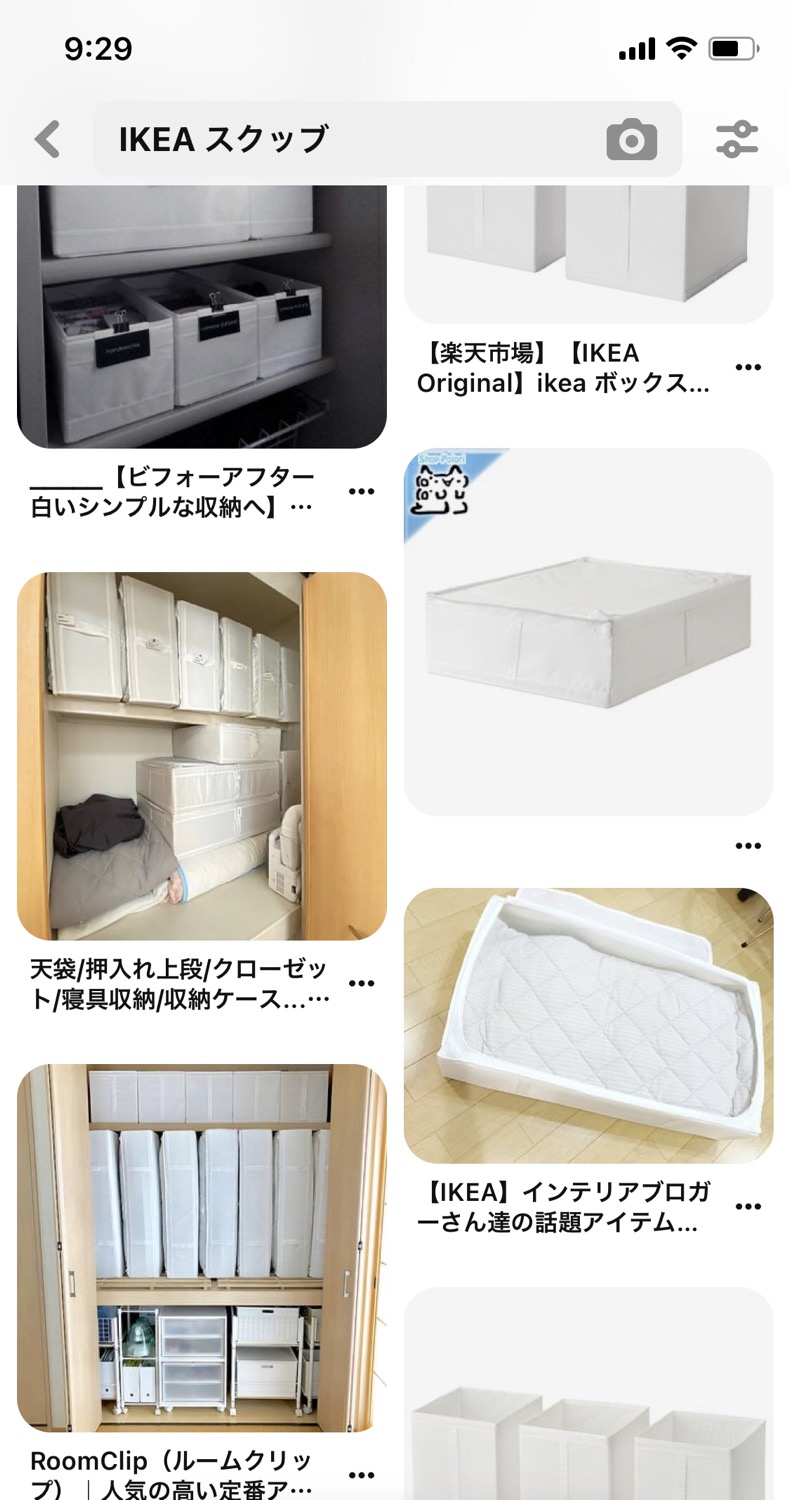The height and width of the screenshot is (1500, 790).
Task: Open options for the RoomClip pin
Action: (x=361, y=1475)
